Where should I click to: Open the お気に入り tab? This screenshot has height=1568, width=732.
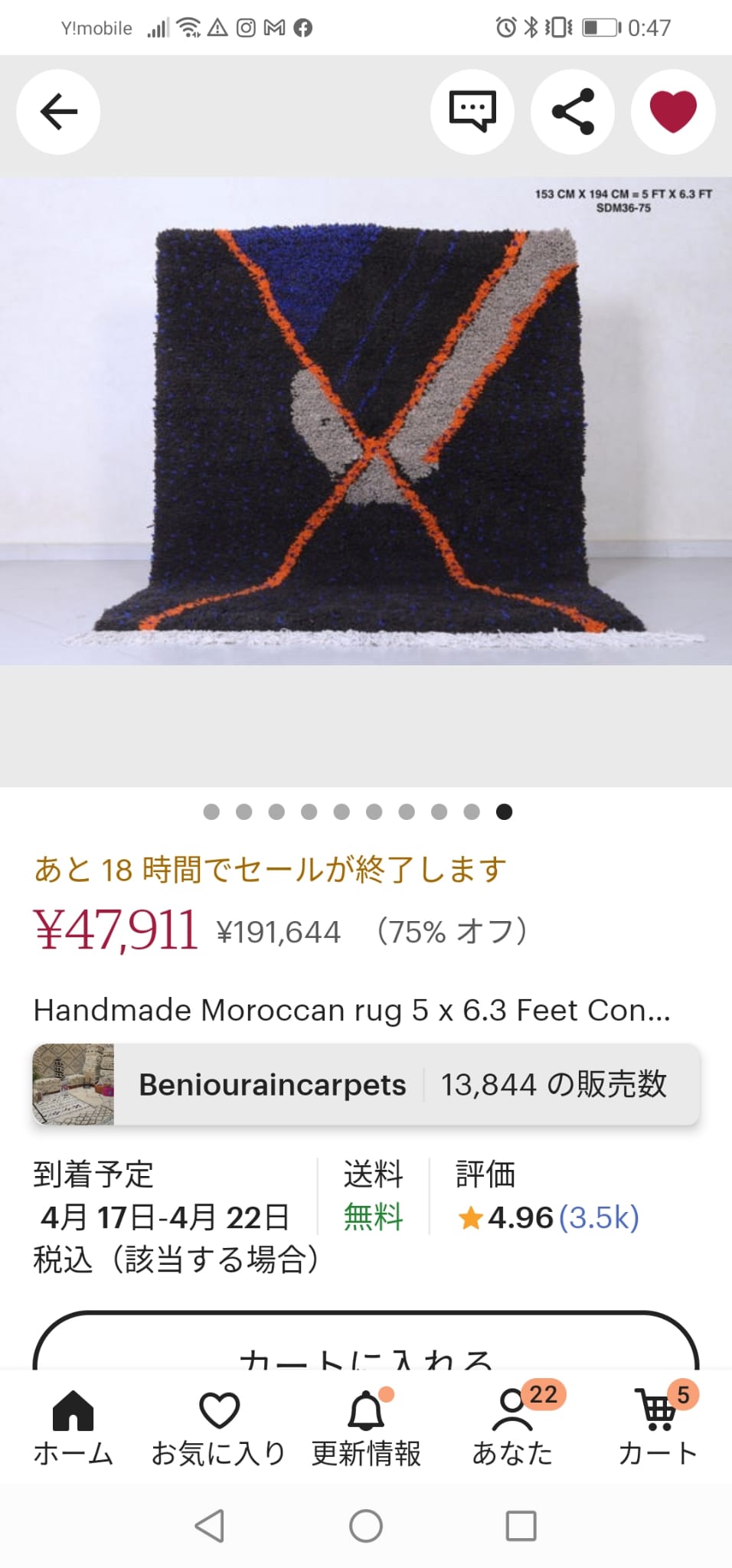tap(219, 1427)
